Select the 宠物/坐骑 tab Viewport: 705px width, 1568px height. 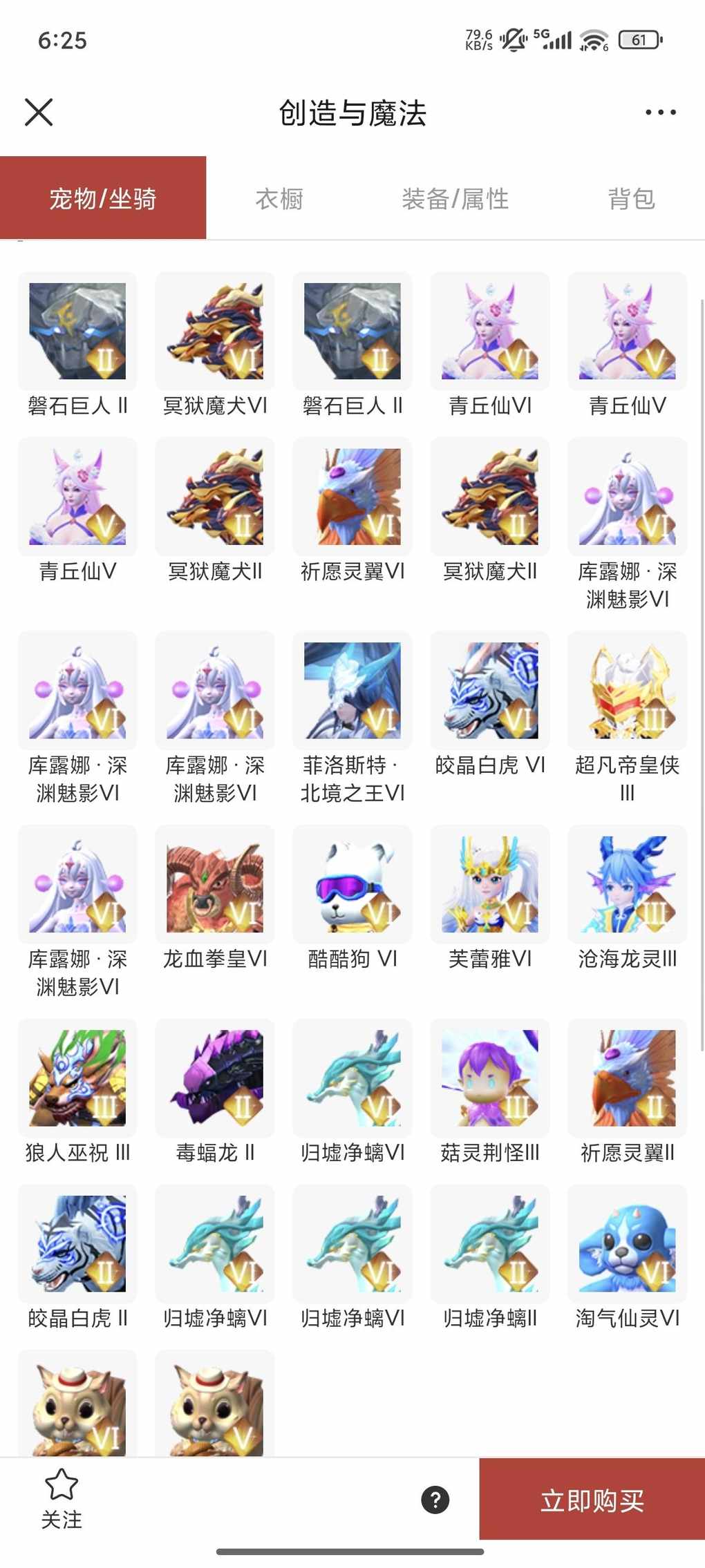pyautogui.click(x=103, y=199)
